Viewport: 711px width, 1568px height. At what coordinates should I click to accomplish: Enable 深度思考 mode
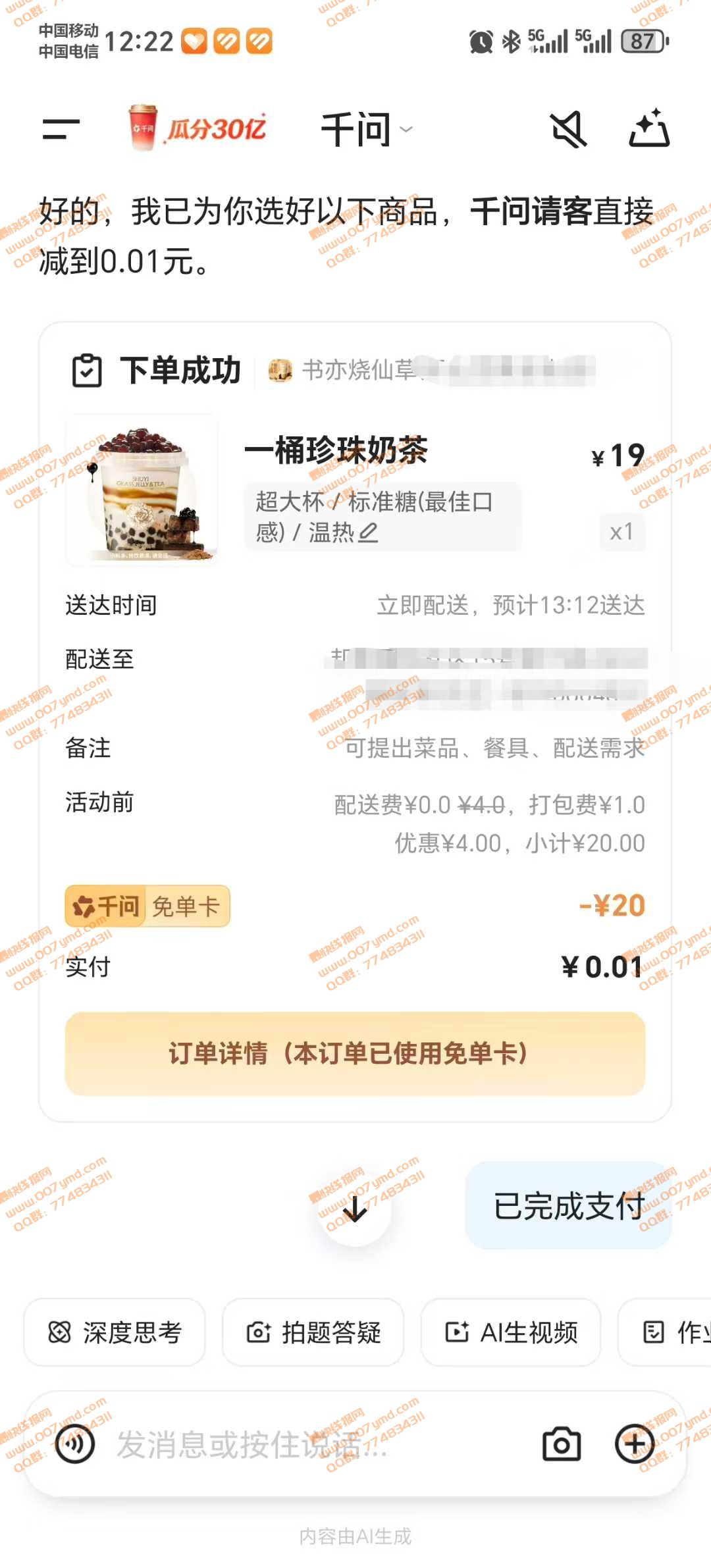point(115,1332)
